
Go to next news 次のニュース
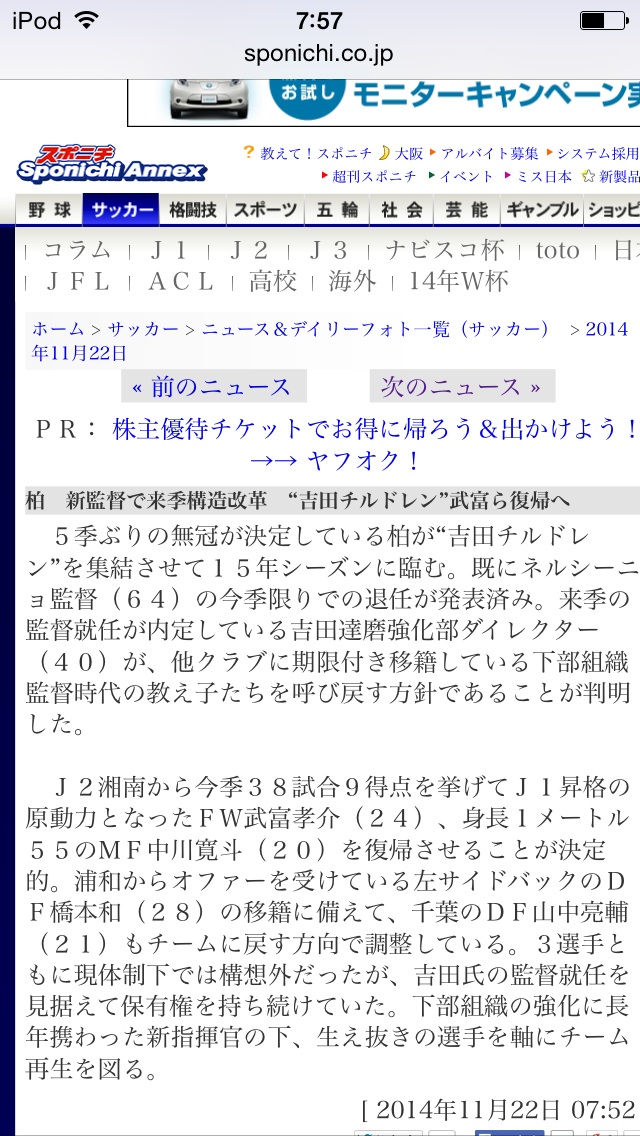click(x=461, y=386)
